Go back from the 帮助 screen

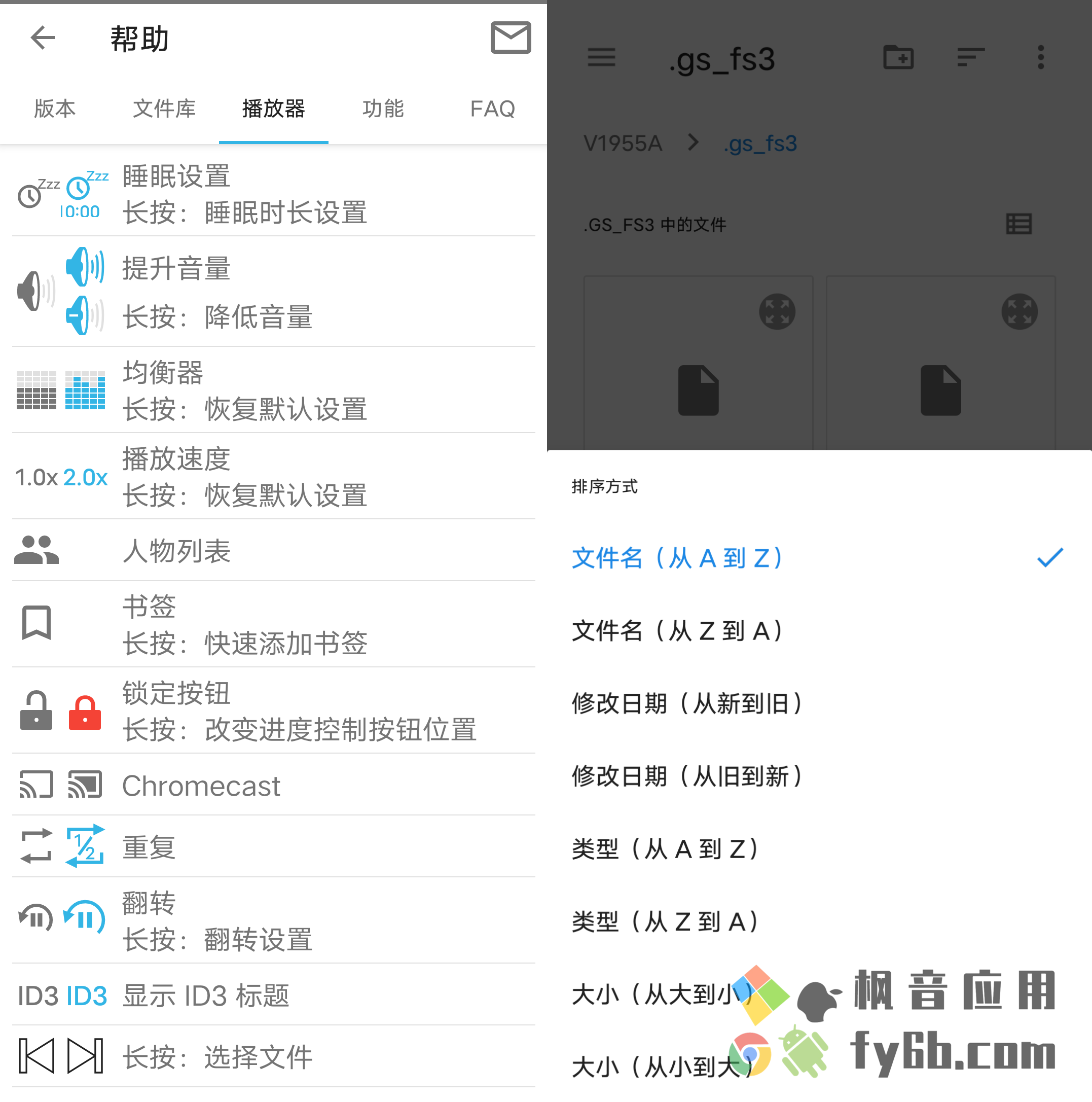[x=43, y=38]
